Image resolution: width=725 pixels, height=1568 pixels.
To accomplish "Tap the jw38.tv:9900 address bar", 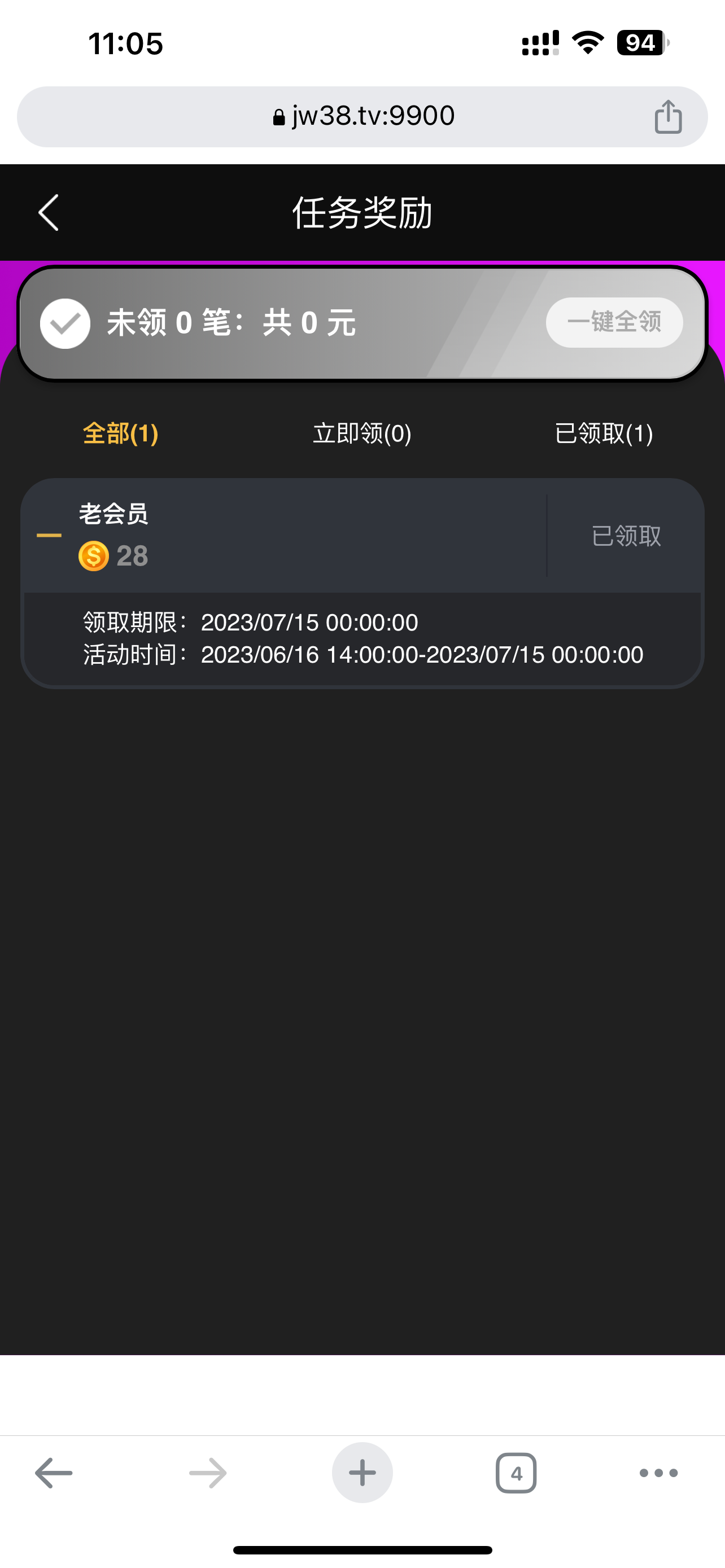I will pos(363,116).
